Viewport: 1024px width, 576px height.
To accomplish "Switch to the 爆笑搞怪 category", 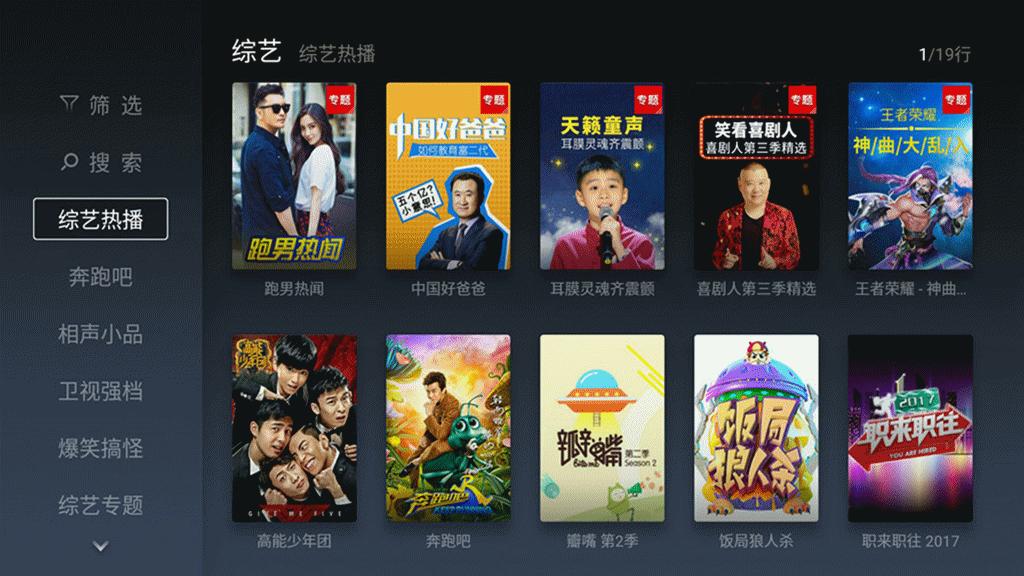I will tap(100, 448).
